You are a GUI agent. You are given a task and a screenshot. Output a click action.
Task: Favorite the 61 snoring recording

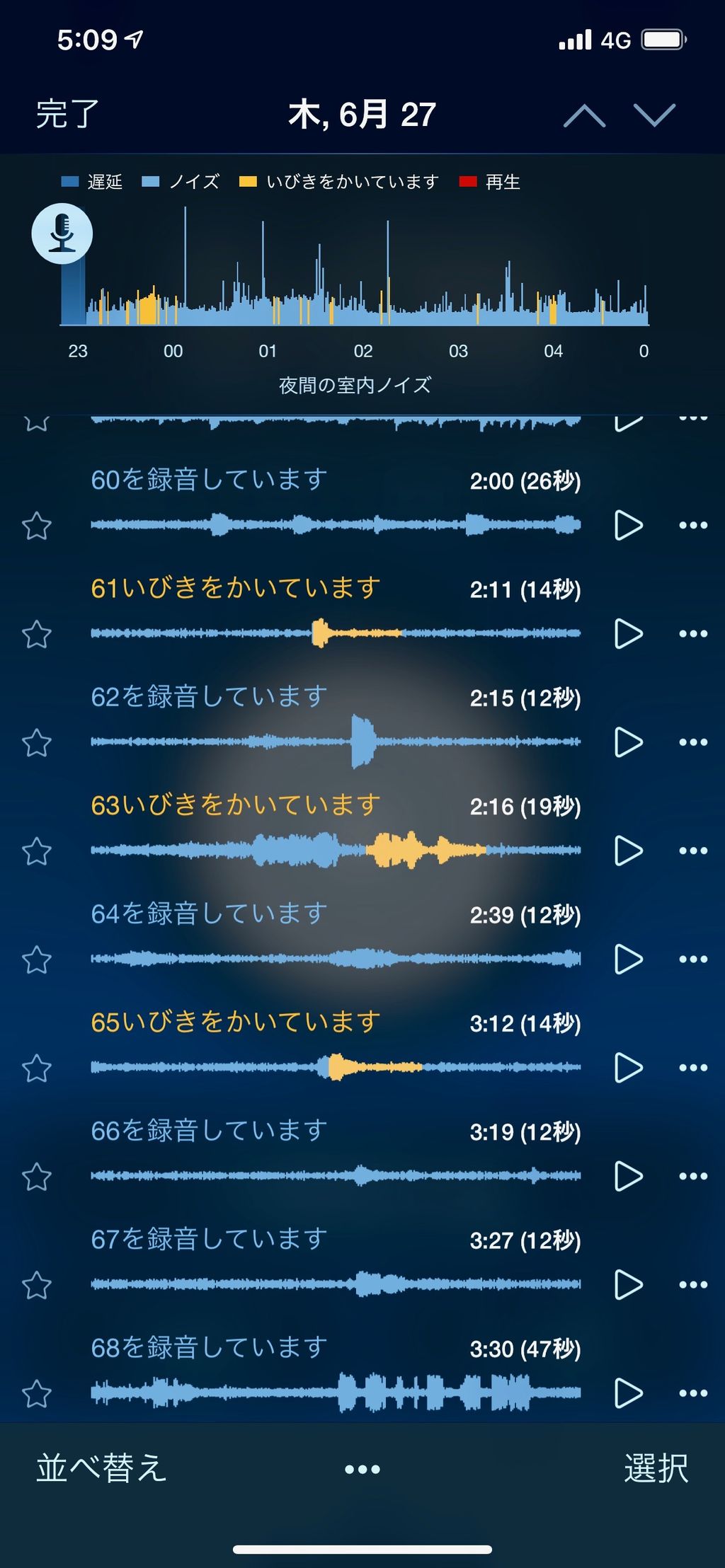coord(37,634)
